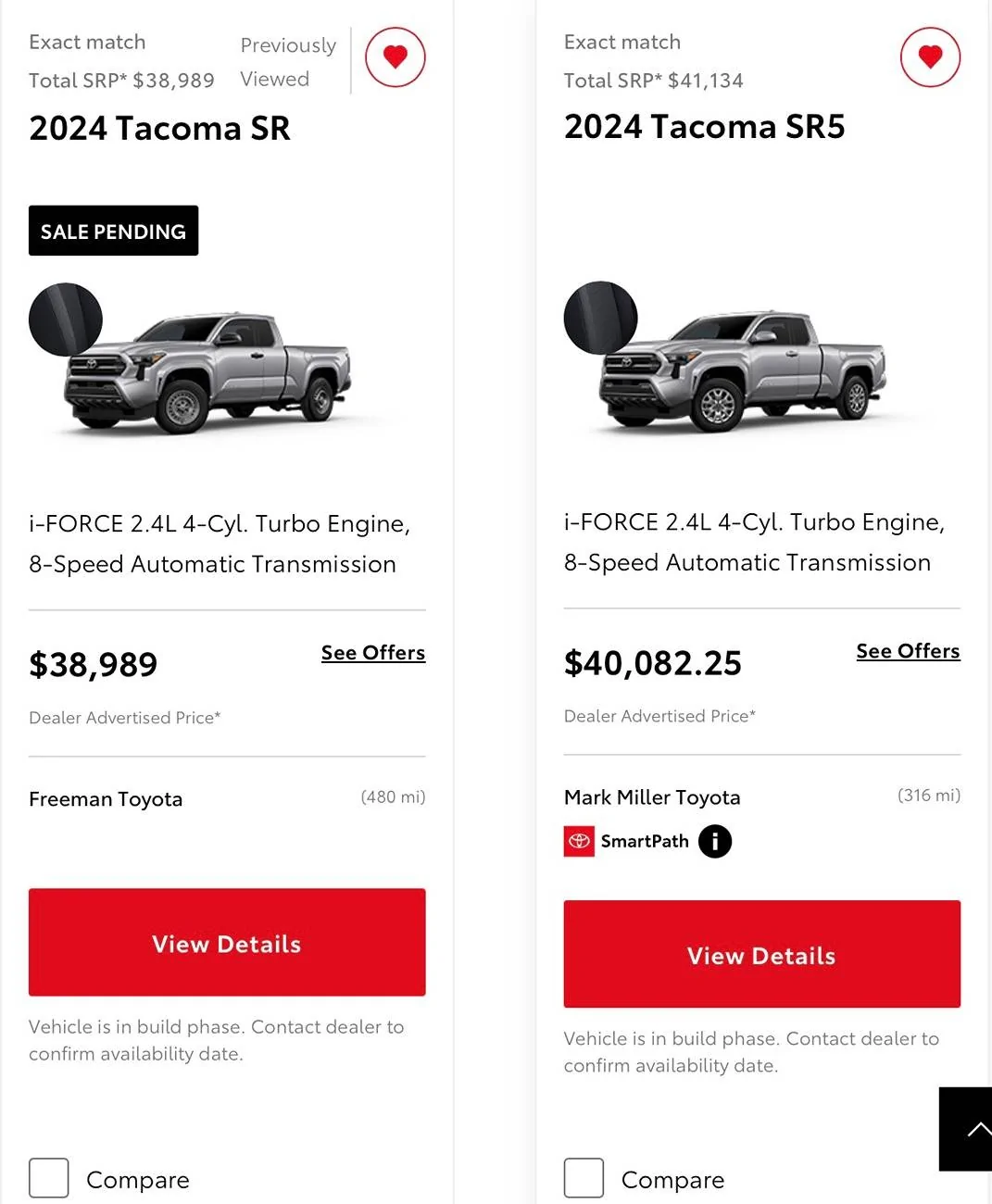The image size is (992, 1204).
Task: Favorite the 2024 Tacoma SR5 with the heart icon
Action: pos(930,56)
